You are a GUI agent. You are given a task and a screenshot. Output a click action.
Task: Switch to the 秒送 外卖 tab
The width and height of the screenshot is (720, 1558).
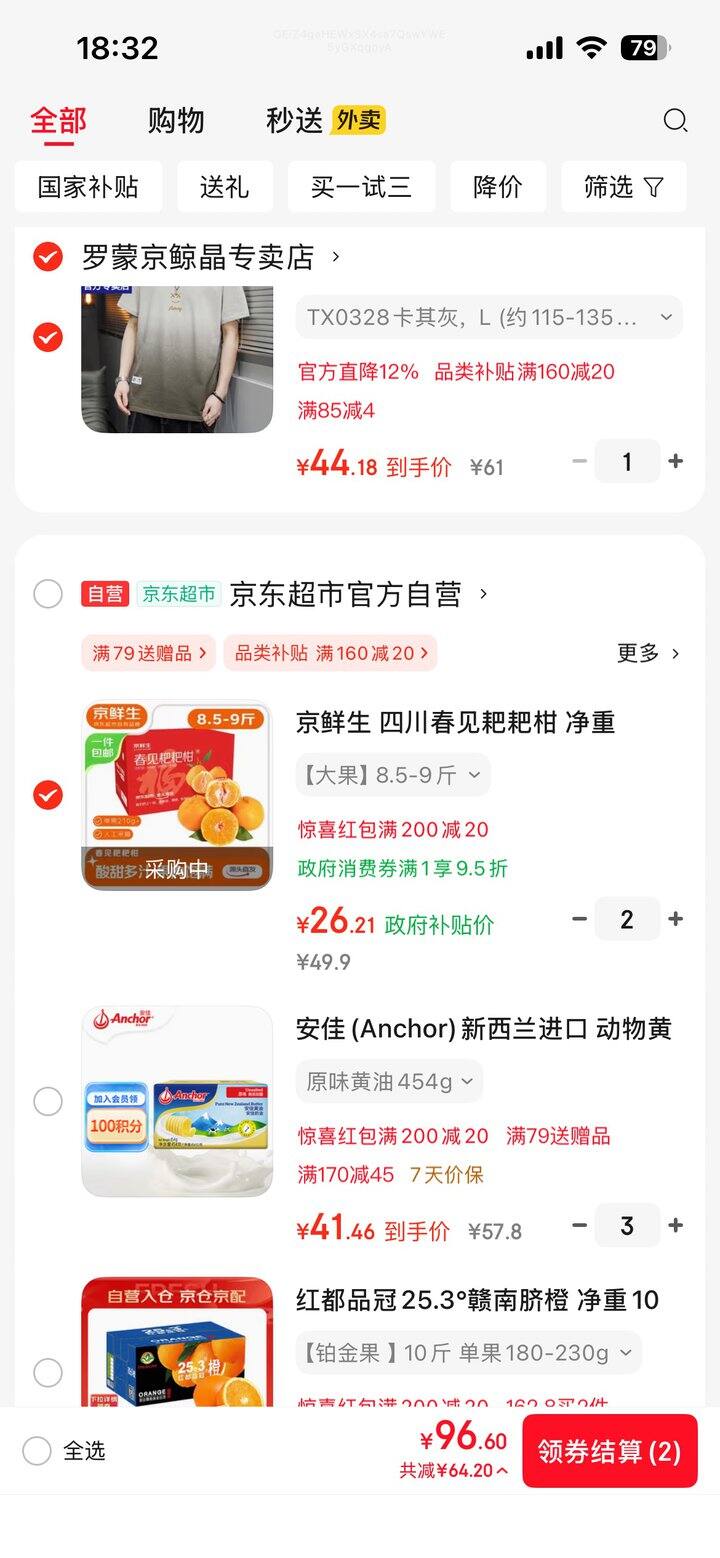tap(325, 121)
